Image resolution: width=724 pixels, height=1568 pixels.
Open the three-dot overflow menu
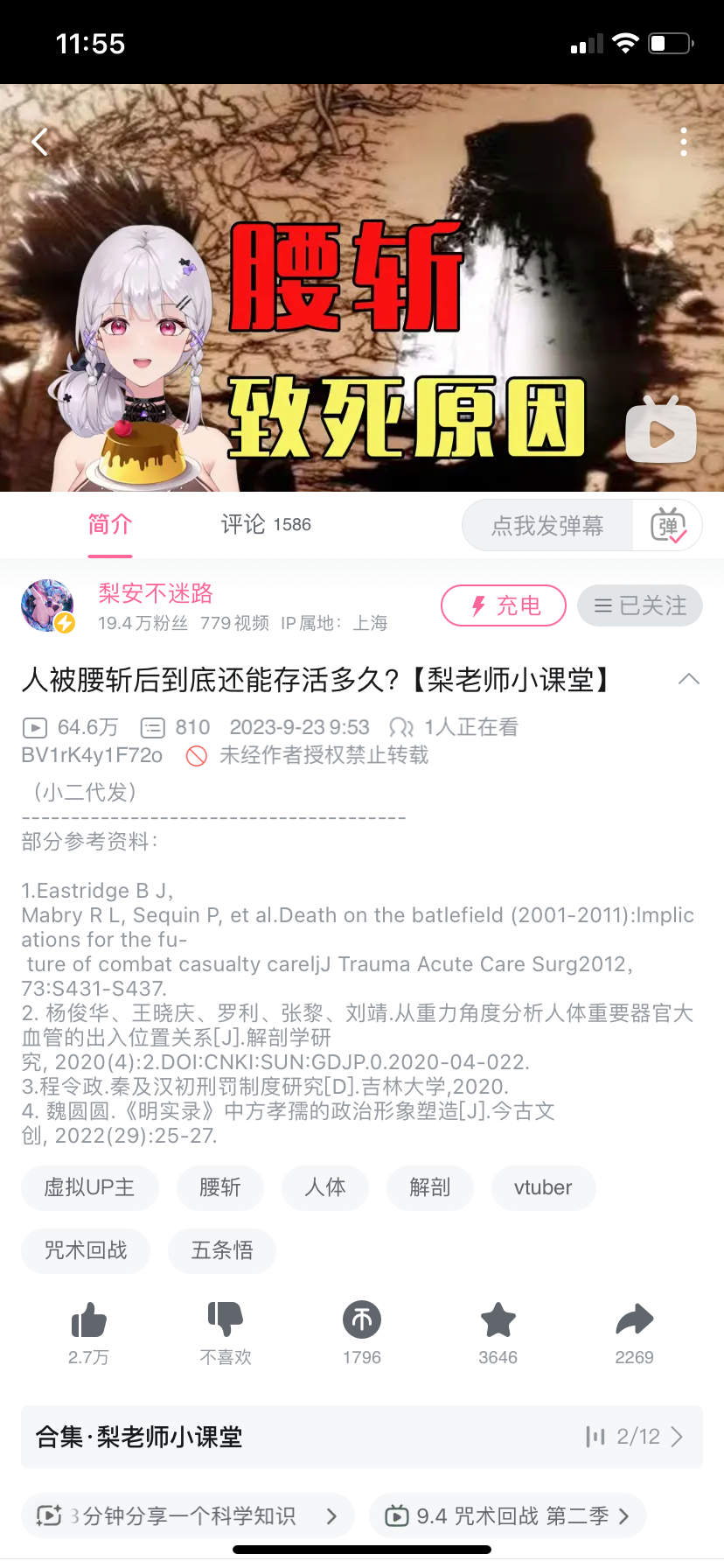pos(684,142)
